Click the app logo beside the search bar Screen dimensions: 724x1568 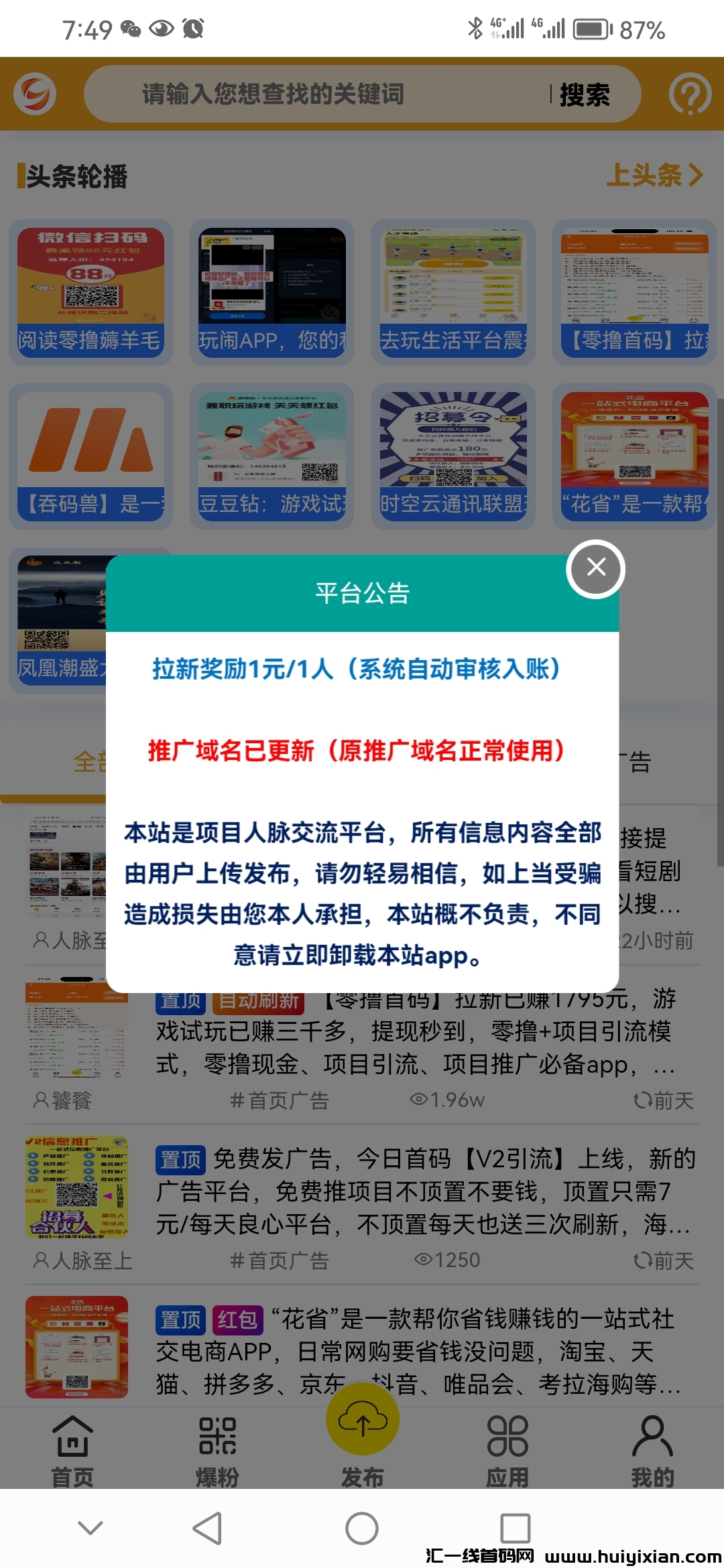[x=35, y=94]
